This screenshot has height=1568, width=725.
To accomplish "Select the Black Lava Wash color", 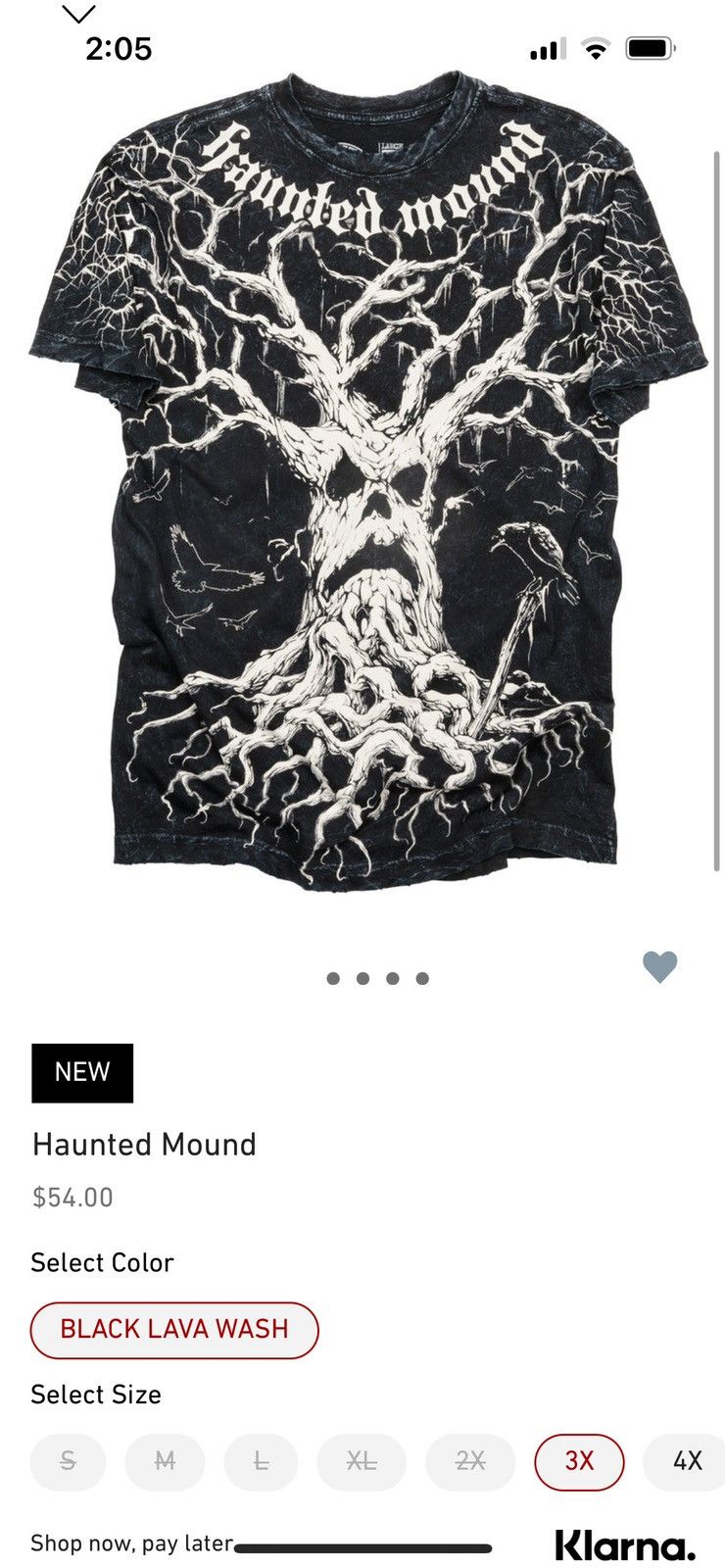I will [174, 1330].
